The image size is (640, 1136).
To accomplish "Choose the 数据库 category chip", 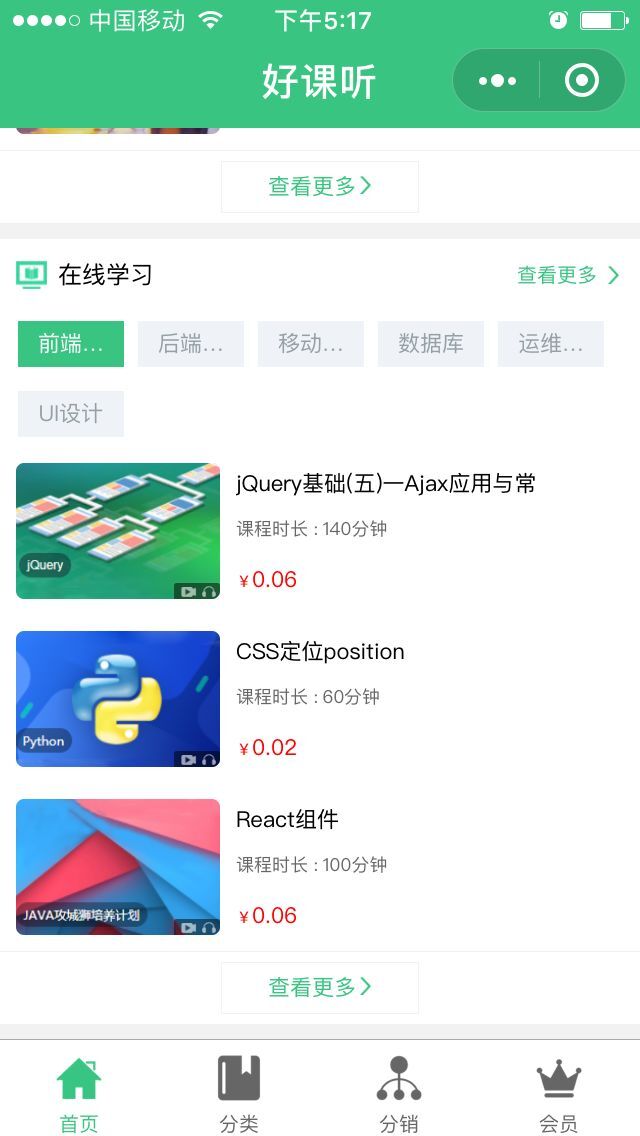I will [431, 344].
